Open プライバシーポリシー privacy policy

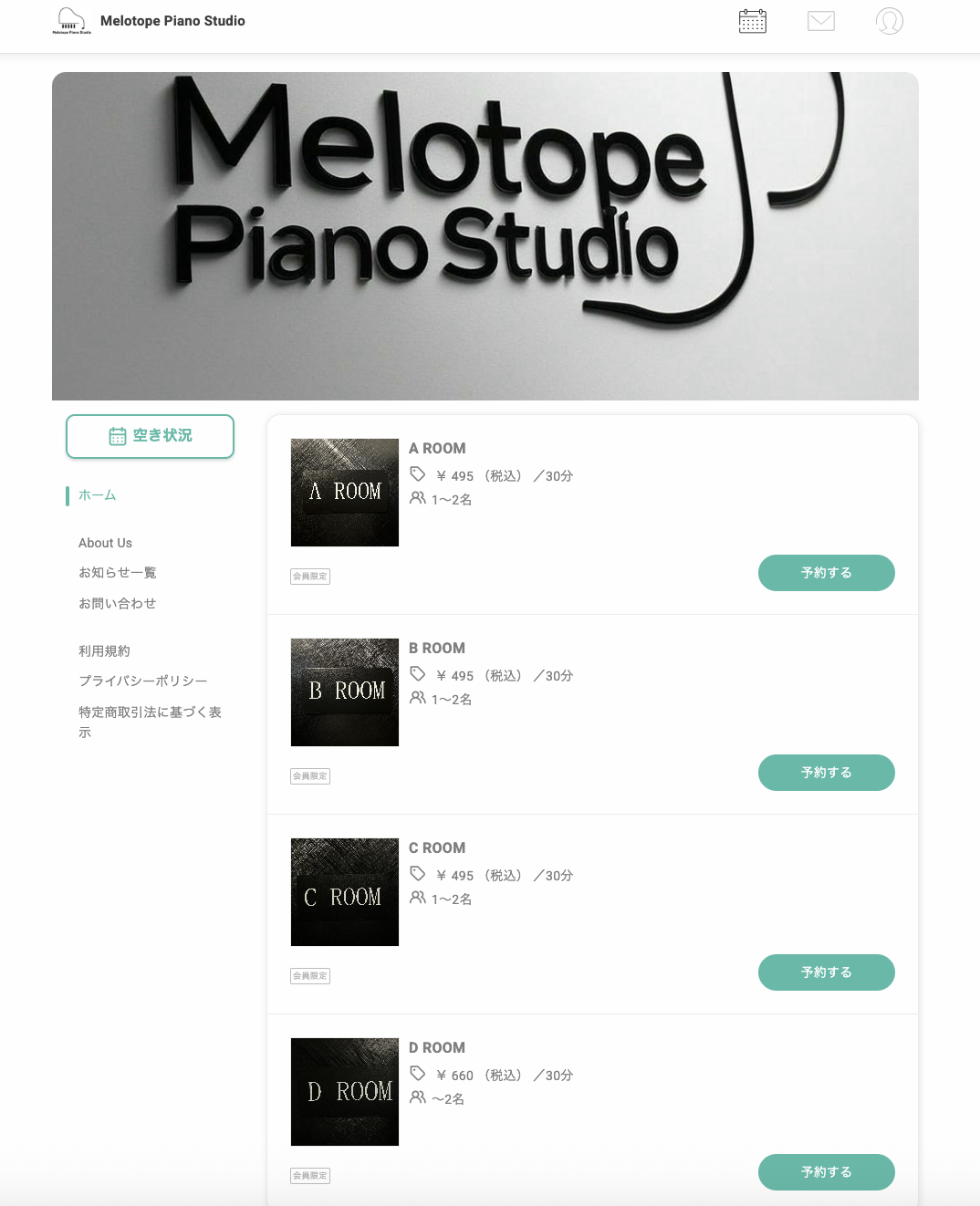143,681
